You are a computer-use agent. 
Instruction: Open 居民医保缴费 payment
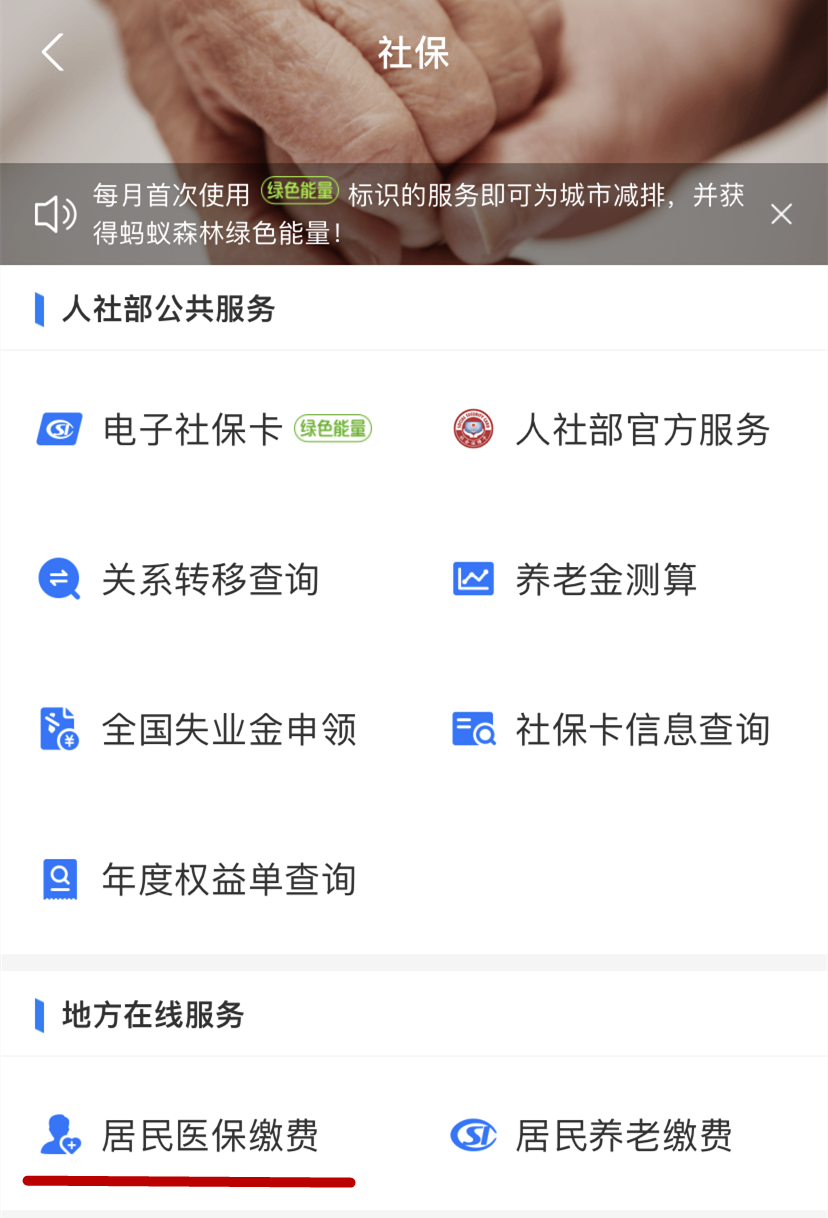[x=181, y=1136]
